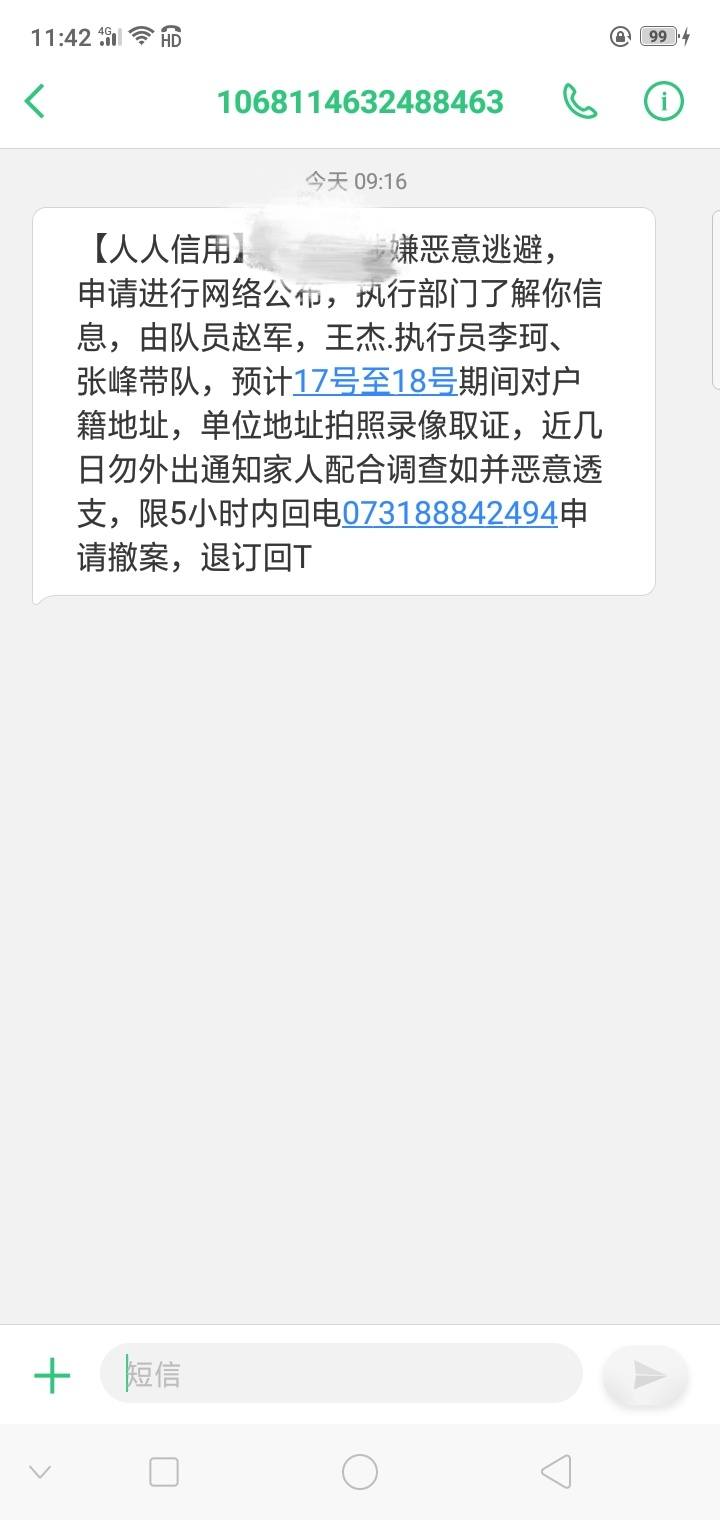Send the message with arrow button

click(x=647, y=1375)
